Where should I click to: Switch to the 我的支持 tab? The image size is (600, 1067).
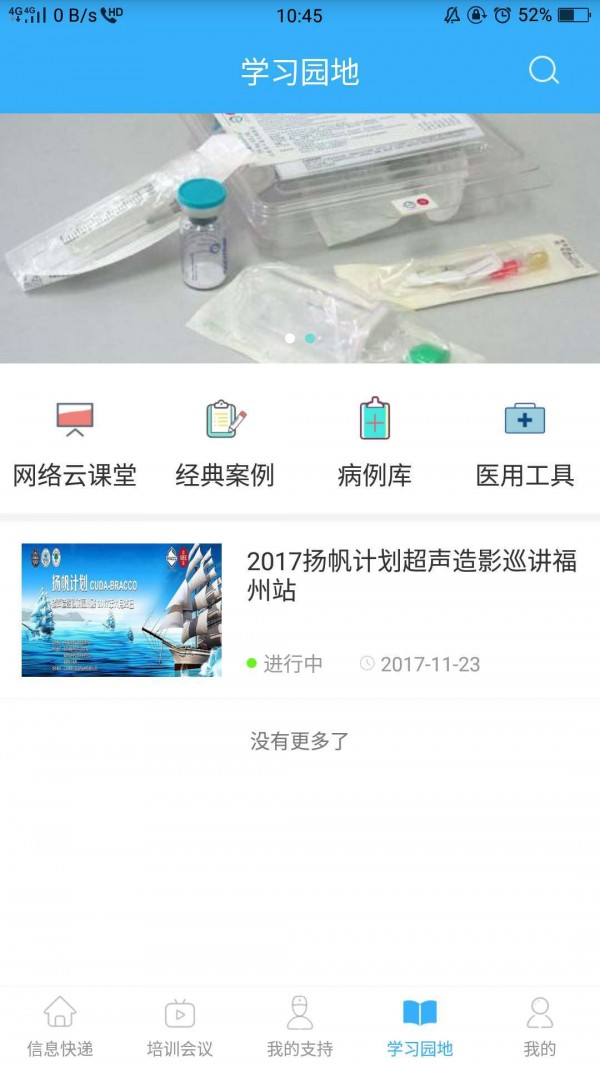pyautogui.click(x=300, y=1026)
